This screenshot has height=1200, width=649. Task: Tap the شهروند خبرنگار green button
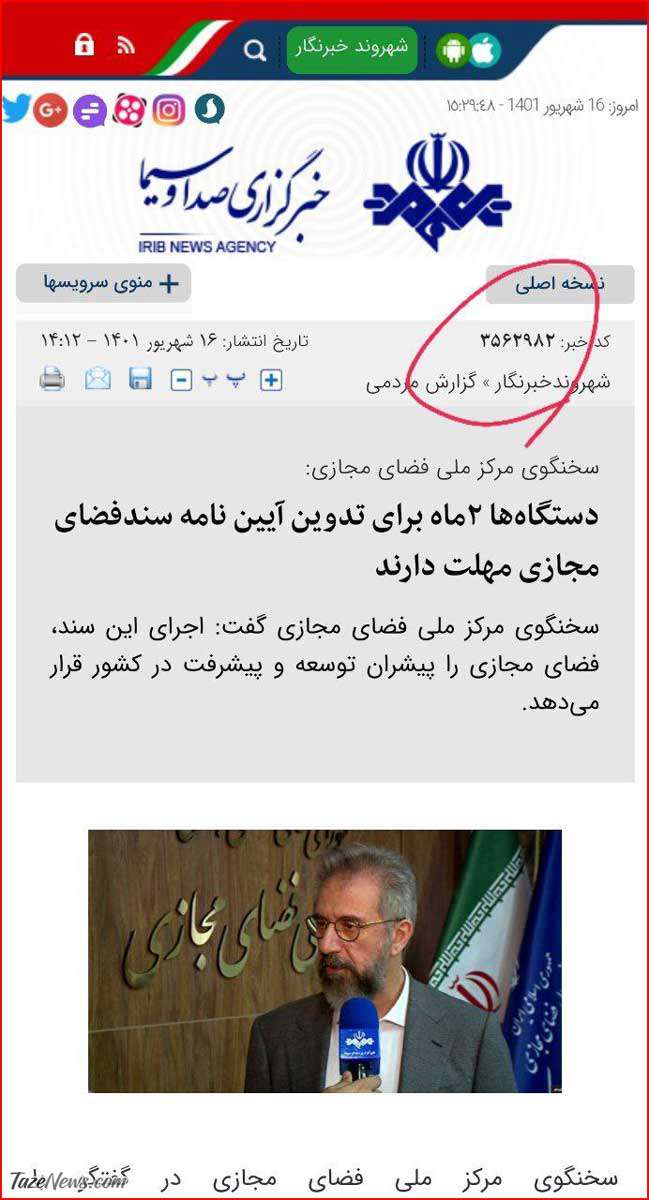point(352,49)
